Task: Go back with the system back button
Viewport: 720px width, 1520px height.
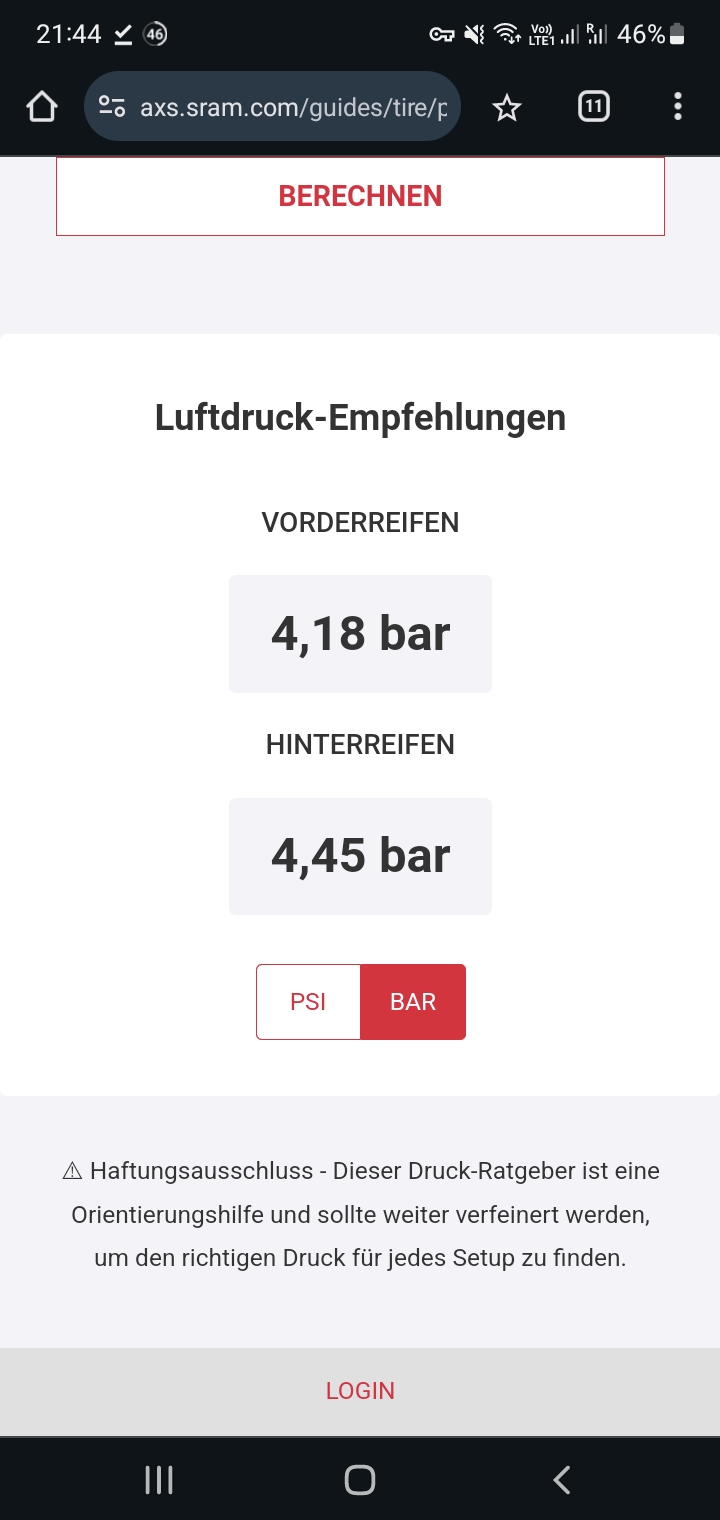Action: pyautogui.click(x=562, y=1480)
